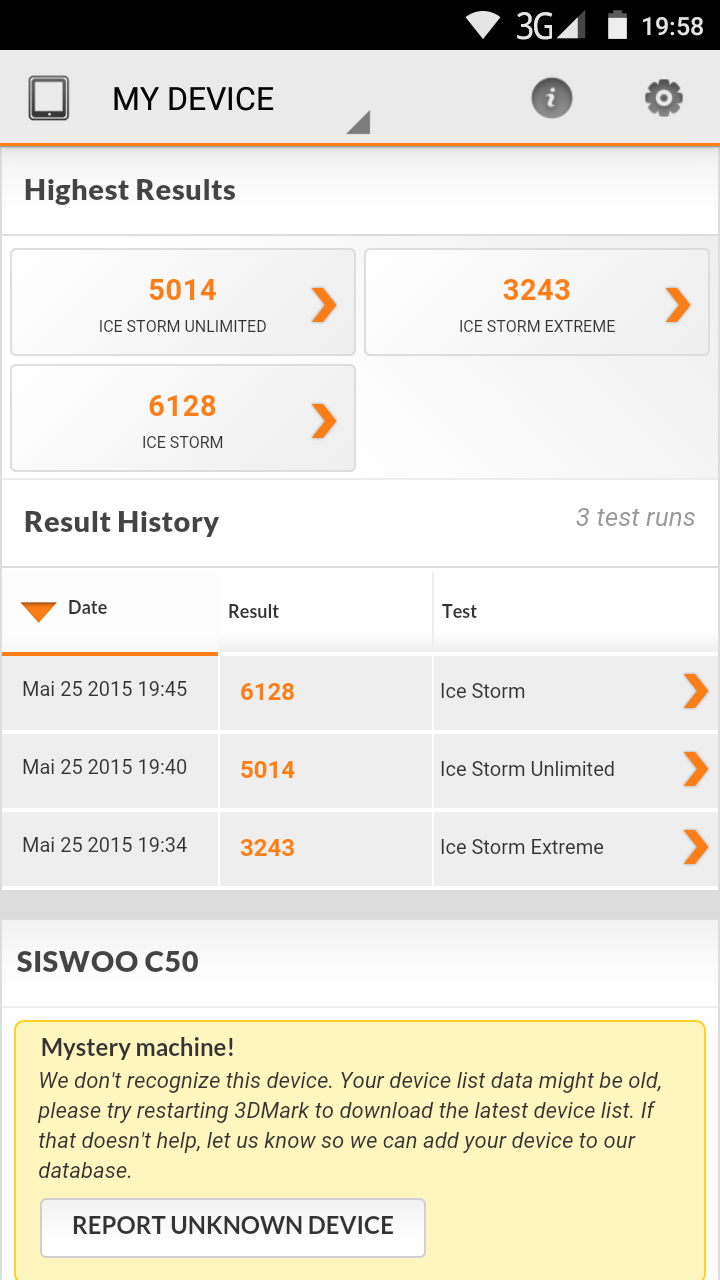
Task: Open the Ice Storm Extreme 3243 card
Action: click(x=537, y=302)
